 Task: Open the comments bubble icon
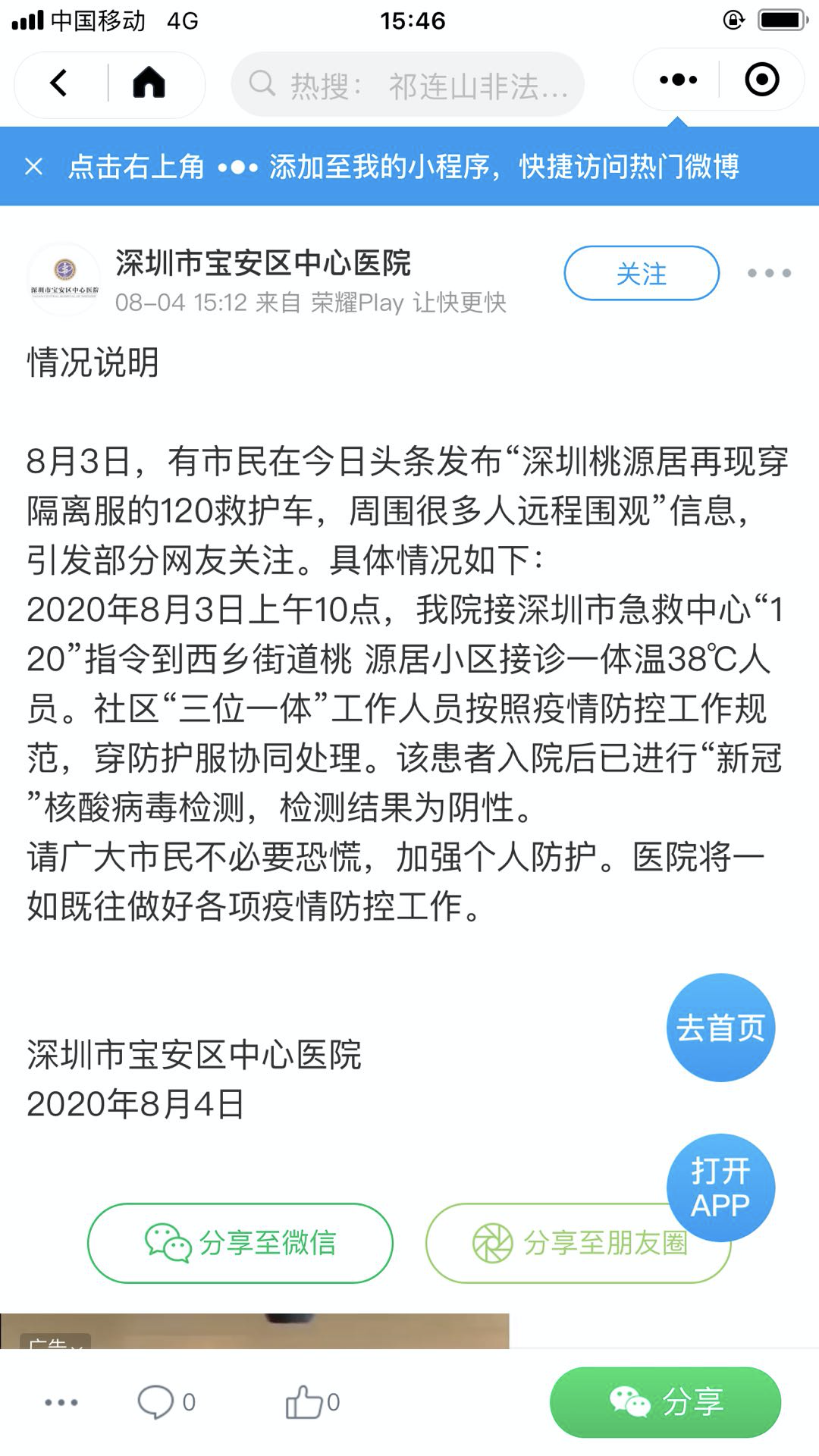[155, 1402]
